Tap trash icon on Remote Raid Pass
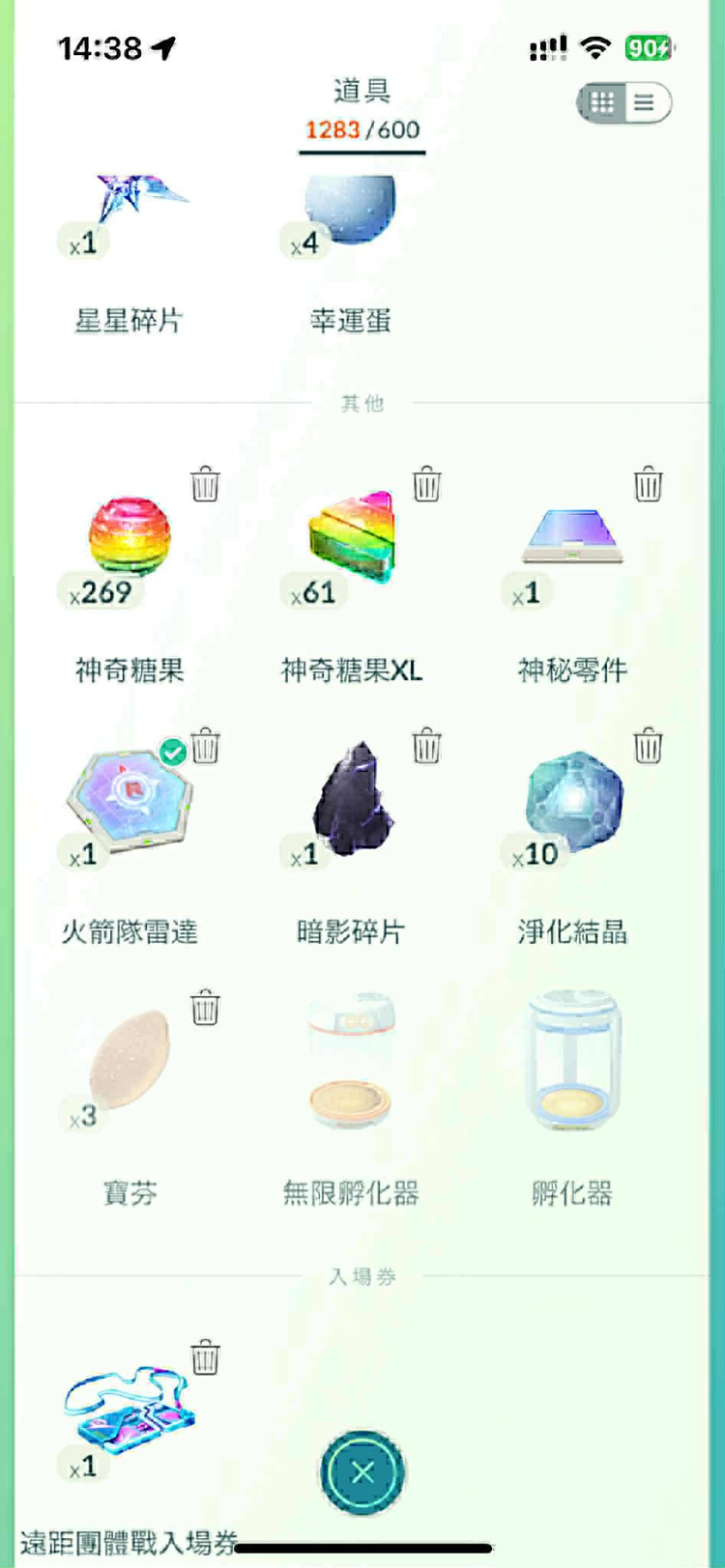Image resolution: width=725 pixels, height=1568 pixels. [x=204, y=1356]
